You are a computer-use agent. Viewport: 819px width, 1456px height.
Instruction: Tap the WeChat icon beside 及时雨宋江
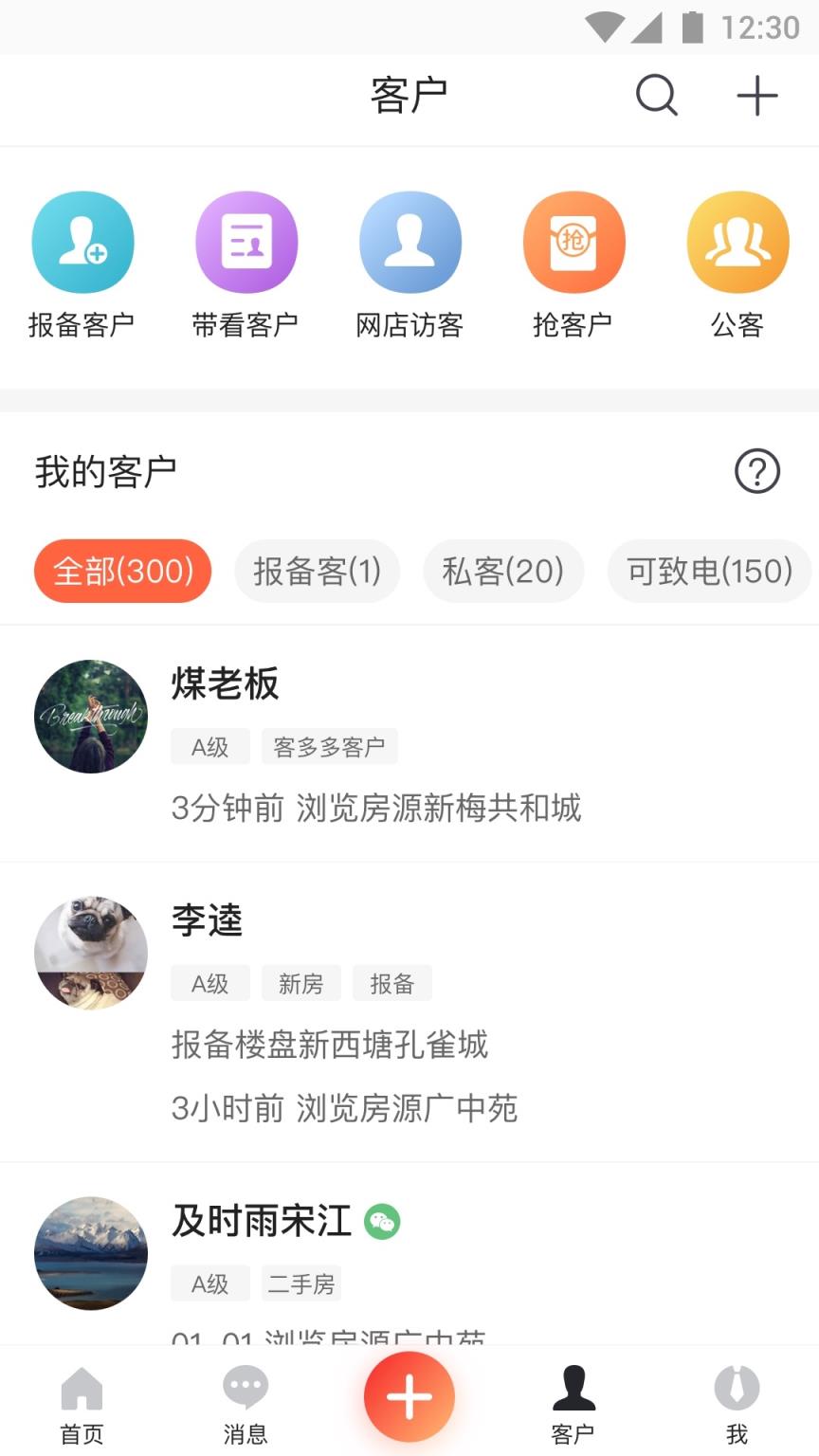[383, 1223]
